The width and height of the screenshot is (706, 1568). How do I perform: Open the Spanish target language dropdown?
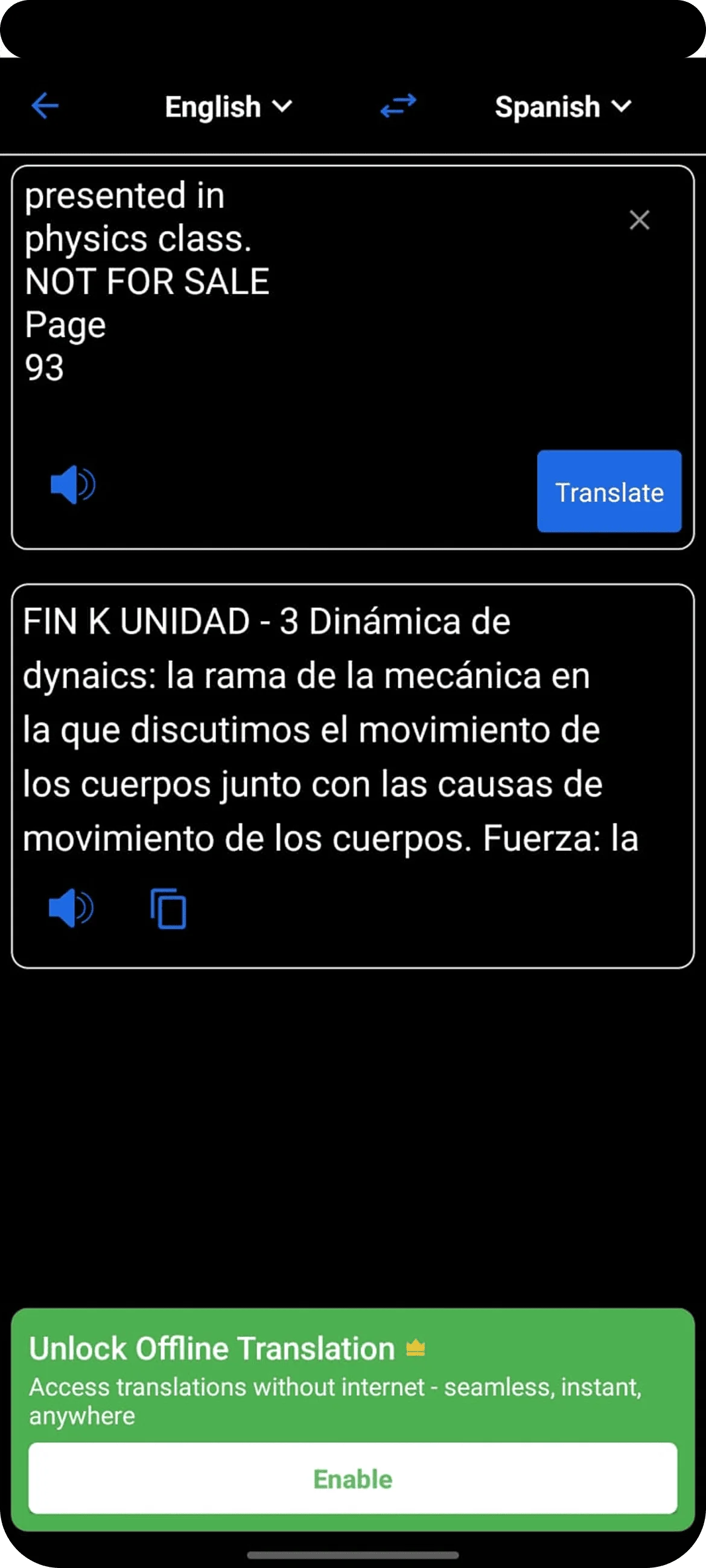click(561, 106)
